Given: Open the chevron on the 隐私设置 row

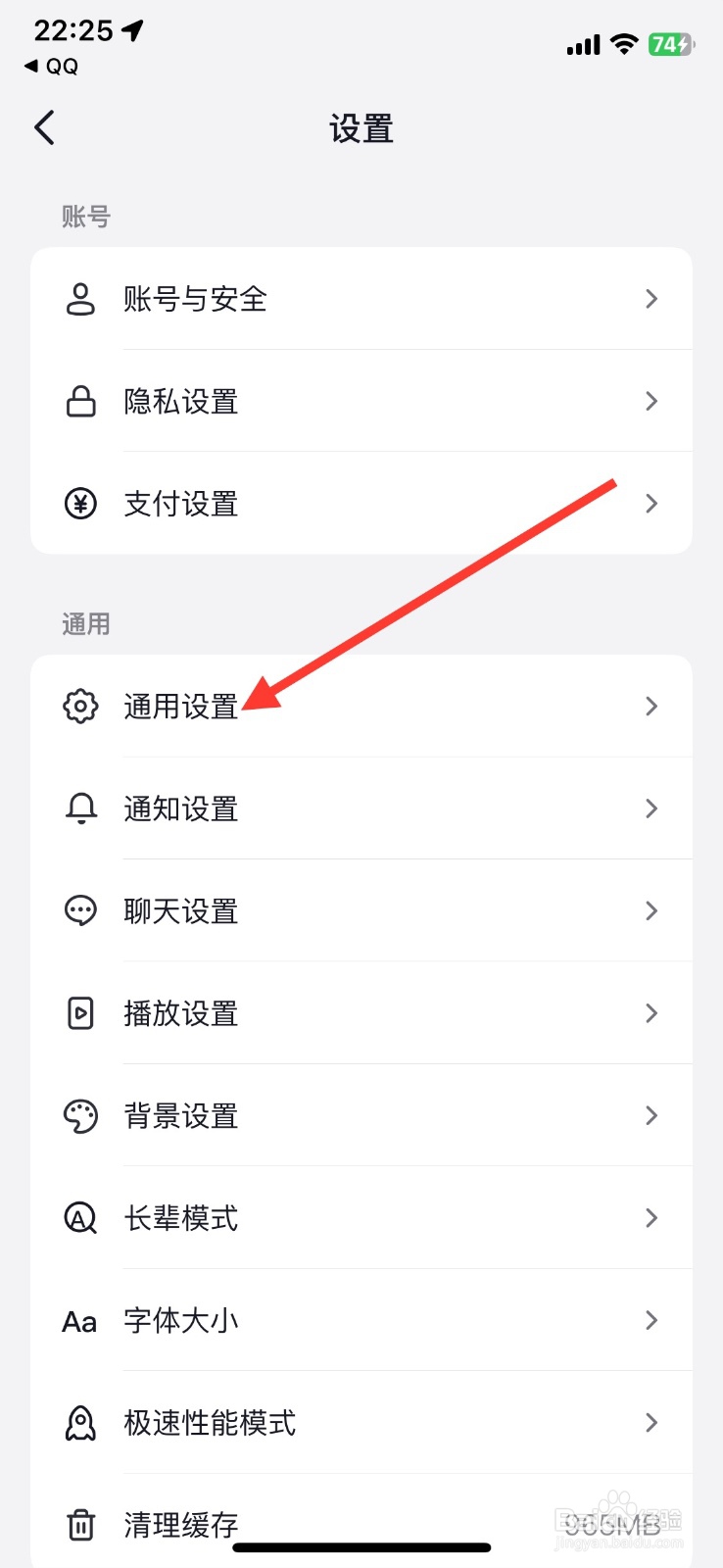Looking at the screenshot, I should (651, 401).
